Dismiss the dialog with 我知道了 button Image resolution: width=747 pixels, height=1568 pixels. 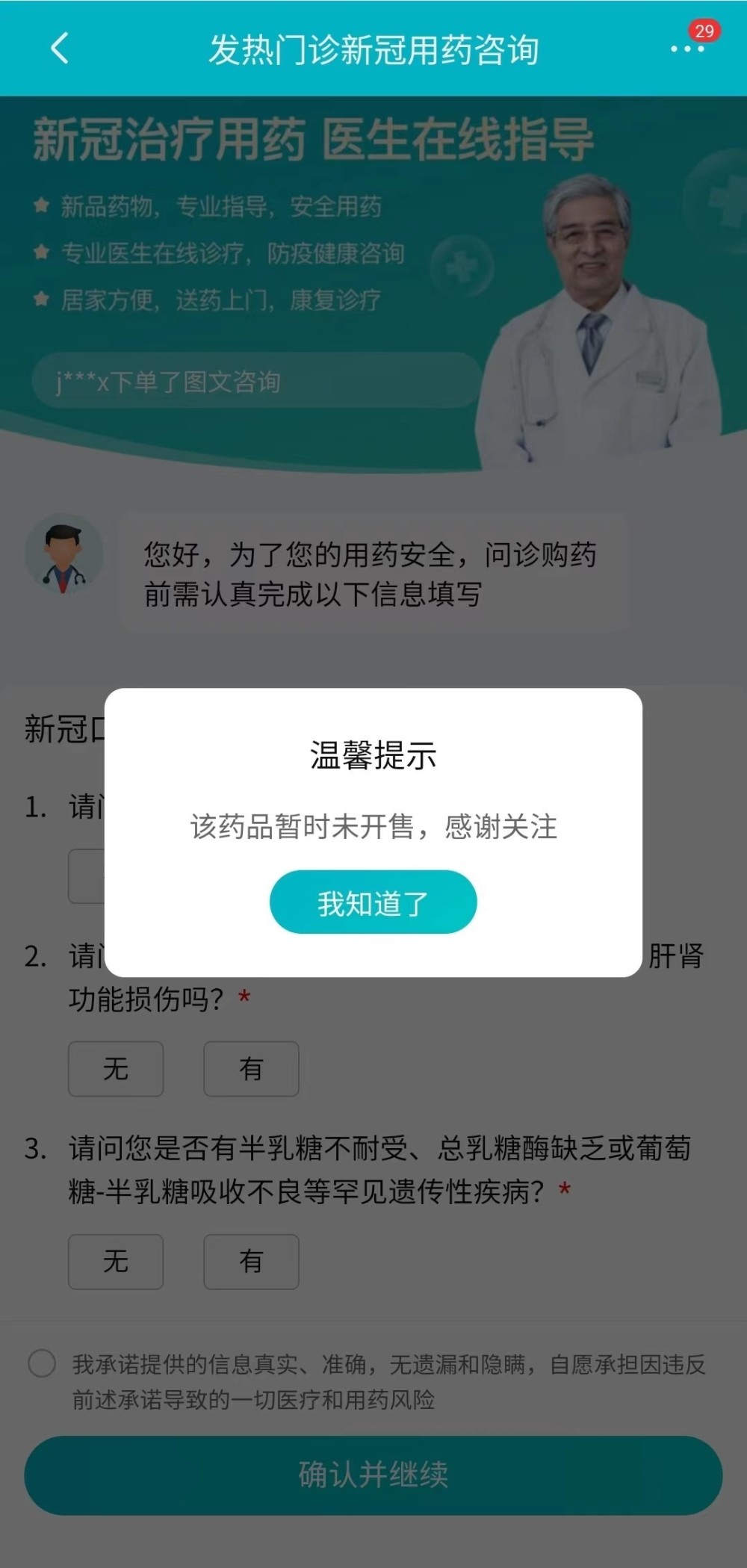pos(373,902)
